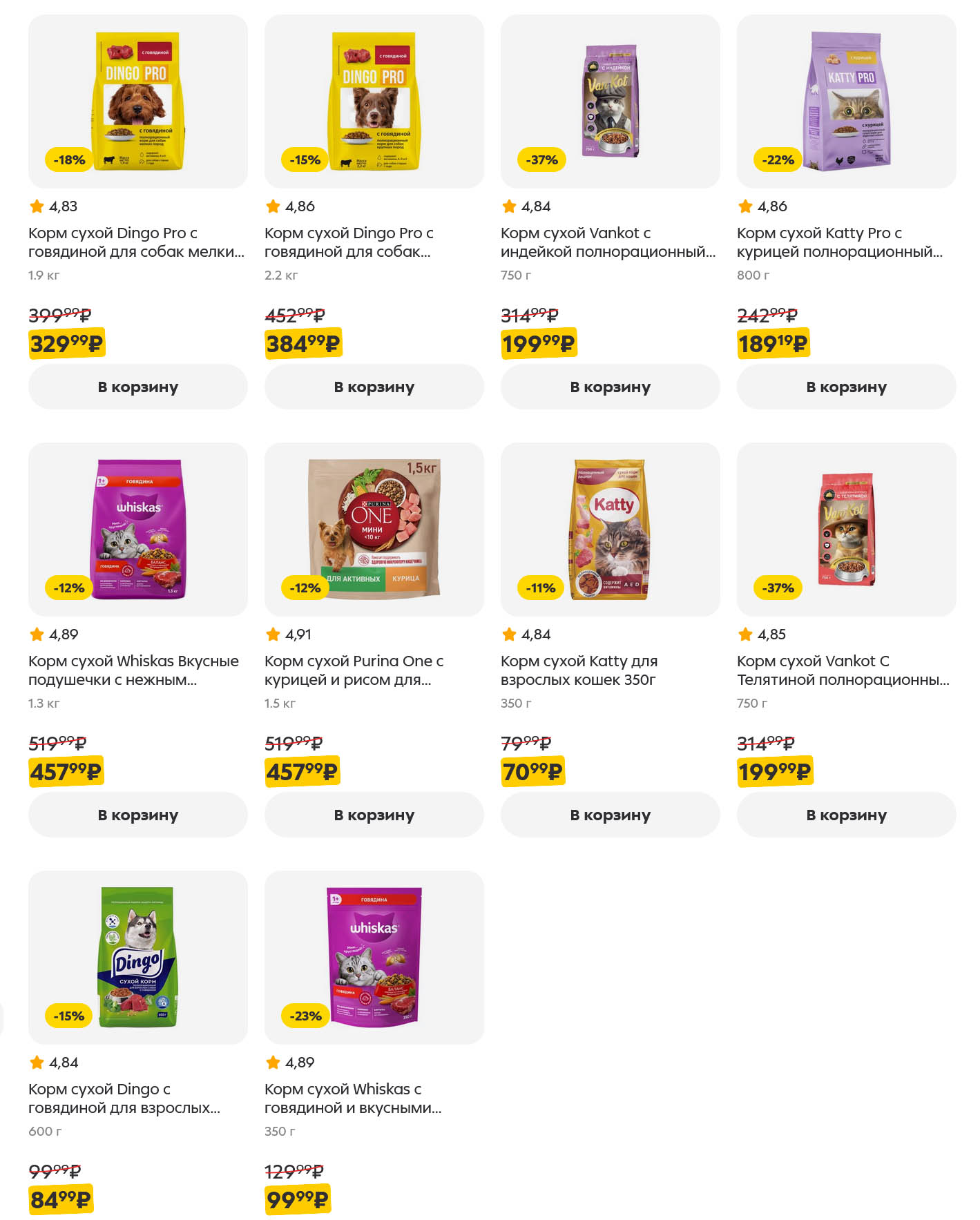View Vankot с индейкой product details
This screenshot has height=1220, width=980.
(x=610, y=102)
